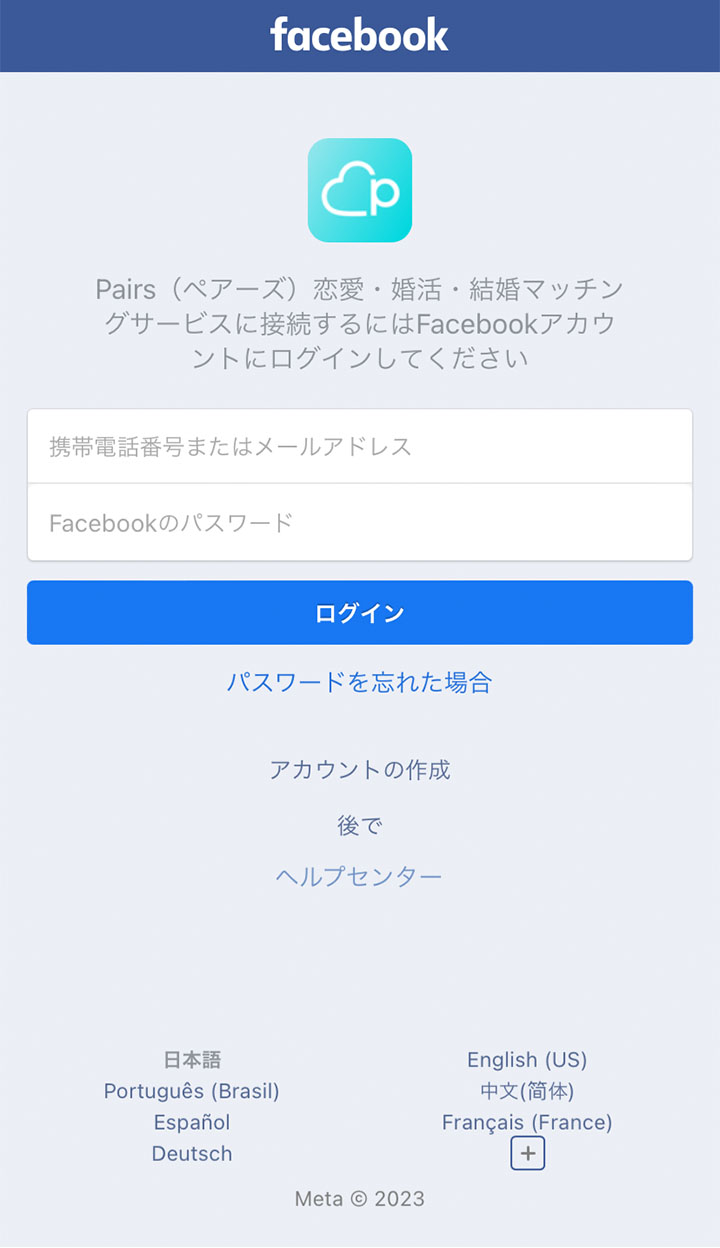Select アカウントの作成
The height and width of the screenshot is (1248, 720).
(360, 770)
